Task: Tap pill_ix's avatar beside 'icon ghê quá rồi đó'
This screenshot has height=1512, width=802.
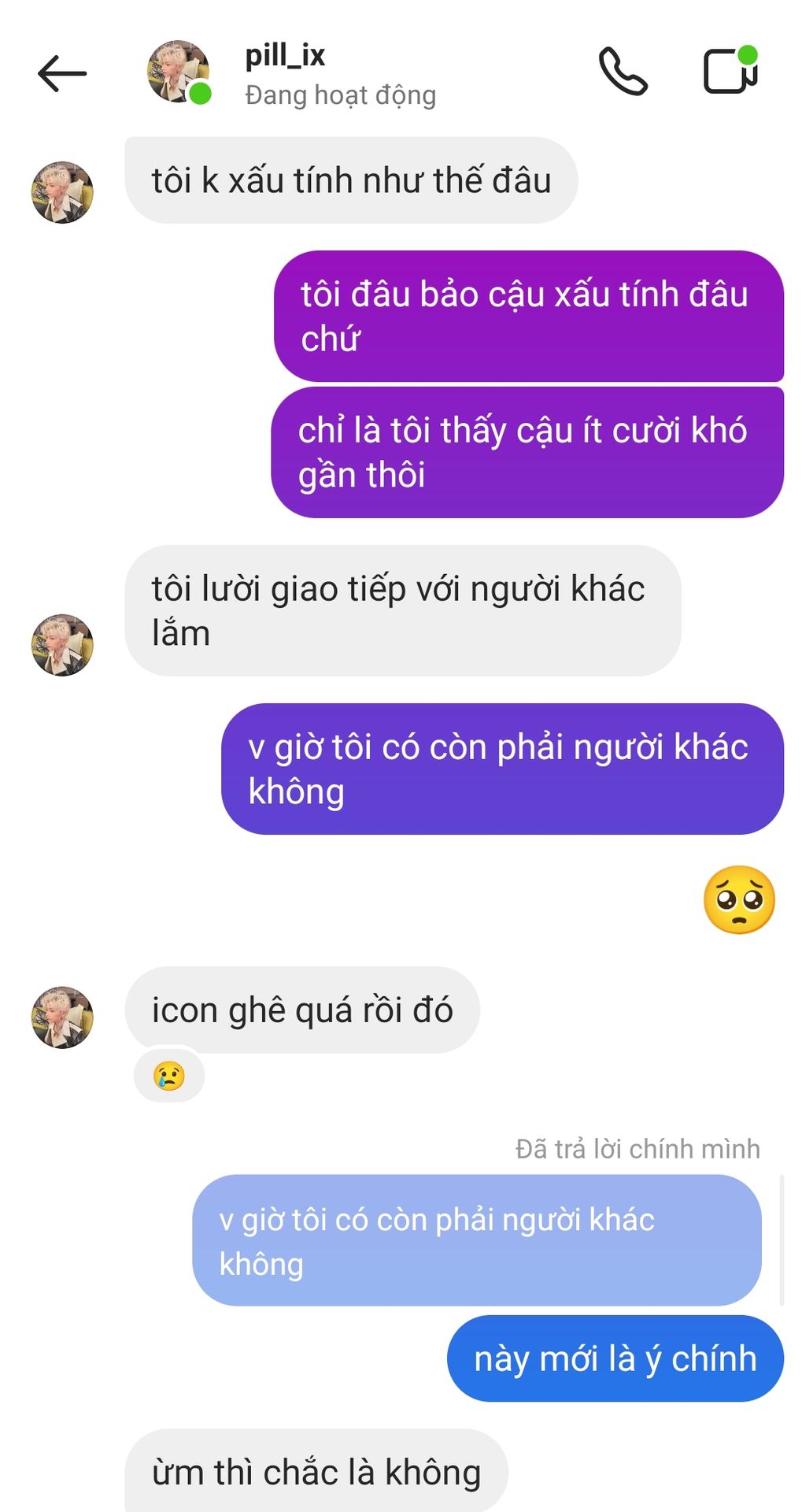Action: click(x=62, y=1017)
